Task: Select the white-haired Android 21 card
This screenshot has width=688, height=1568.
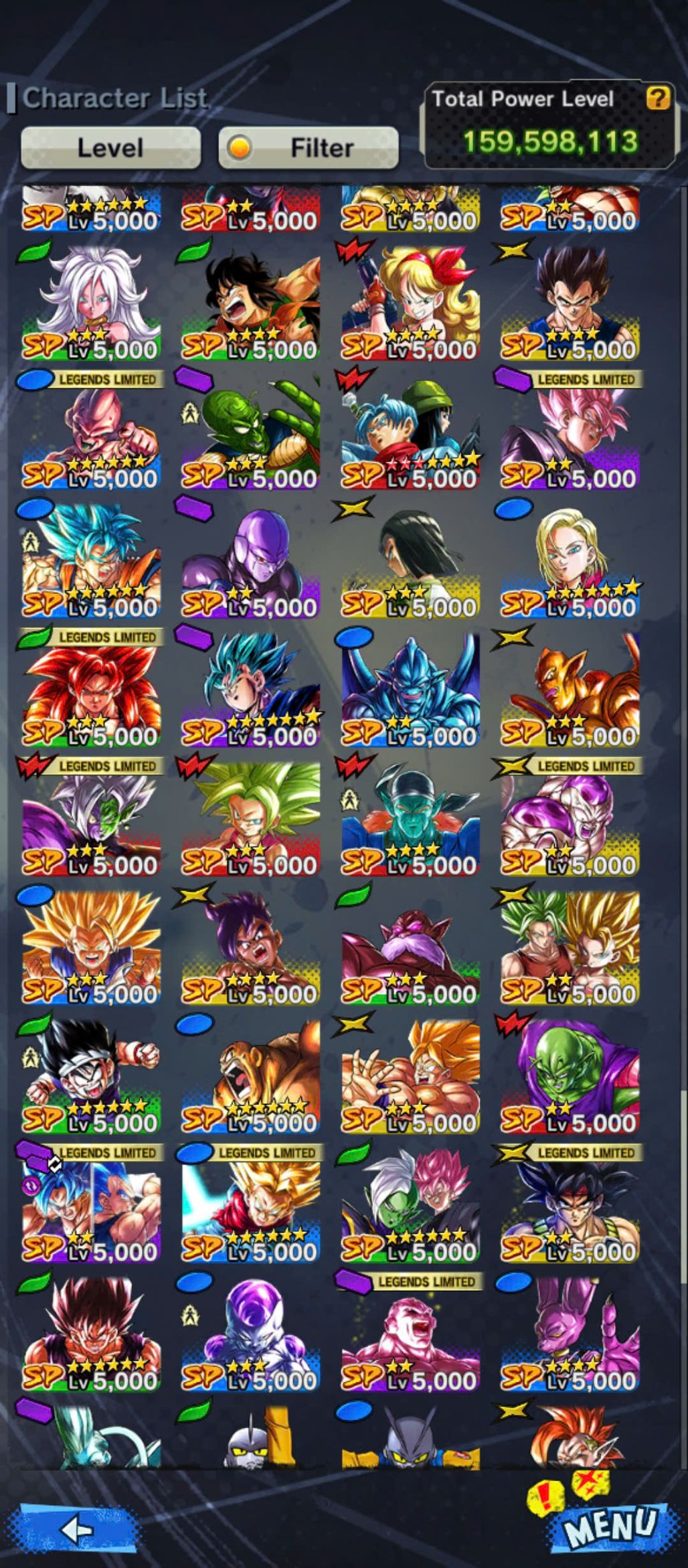Action: (92, 303)
